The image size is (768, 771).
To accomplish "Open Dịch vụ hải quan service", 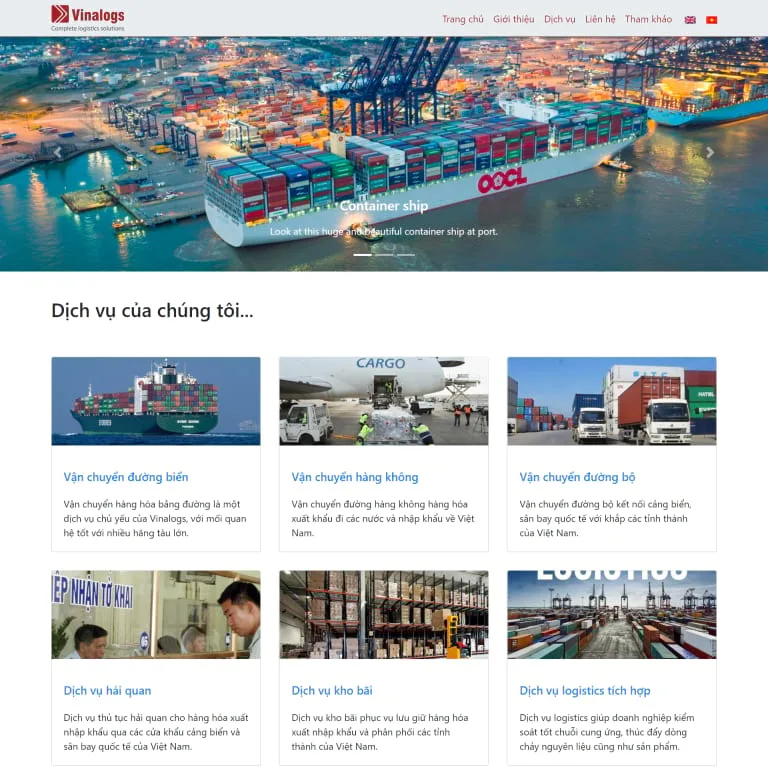I will tap(107, 691).
